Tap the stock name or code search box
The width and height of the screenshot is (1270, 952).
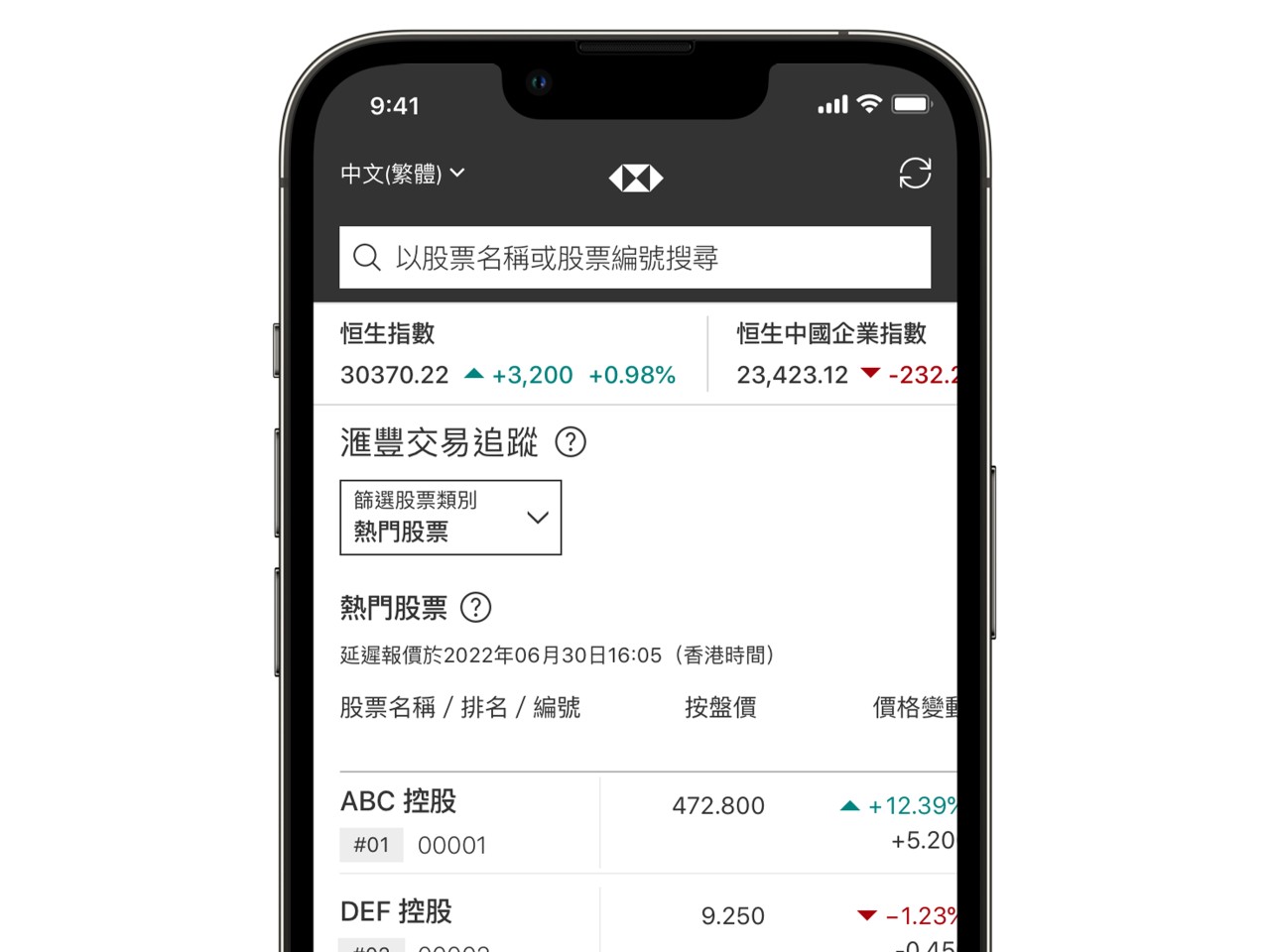click(635, 258)
